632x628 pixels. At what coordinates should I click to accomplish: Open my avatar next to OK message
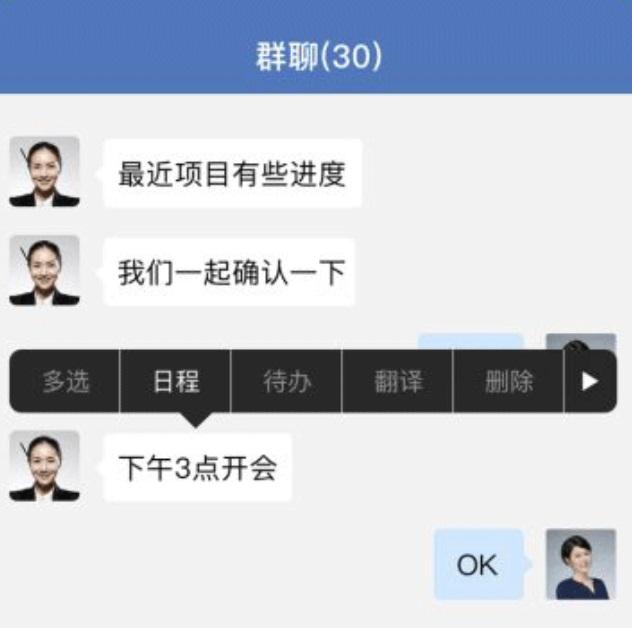coord(580,565)
